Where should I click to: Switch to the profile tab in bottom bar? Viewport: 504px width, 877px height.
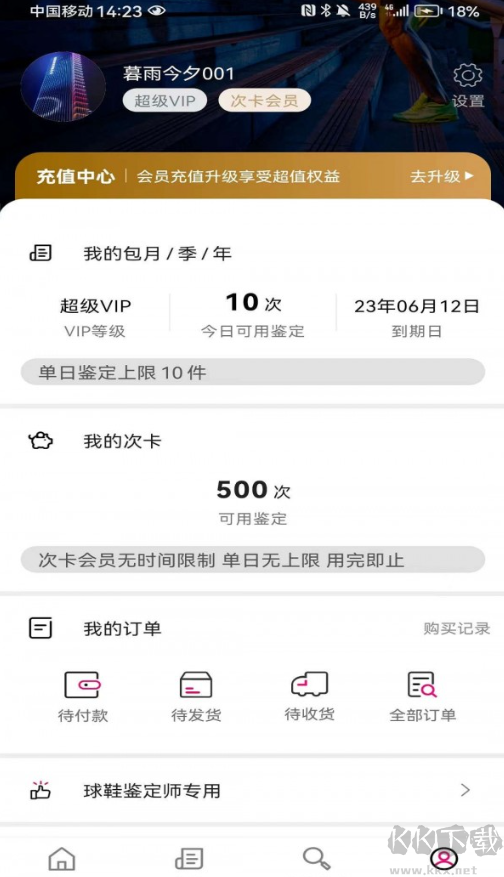click(444, 859)
